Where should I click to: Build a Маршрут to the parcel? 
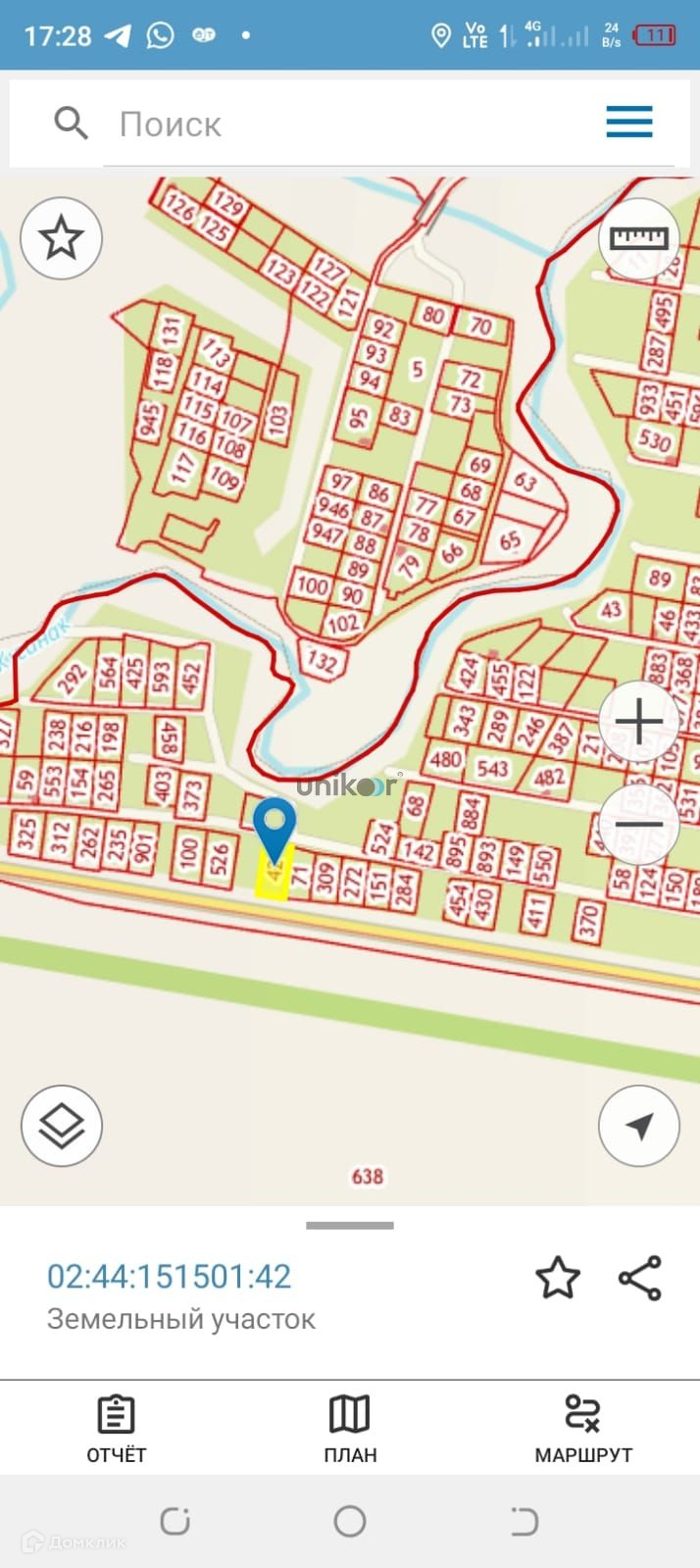[583, 1429]
